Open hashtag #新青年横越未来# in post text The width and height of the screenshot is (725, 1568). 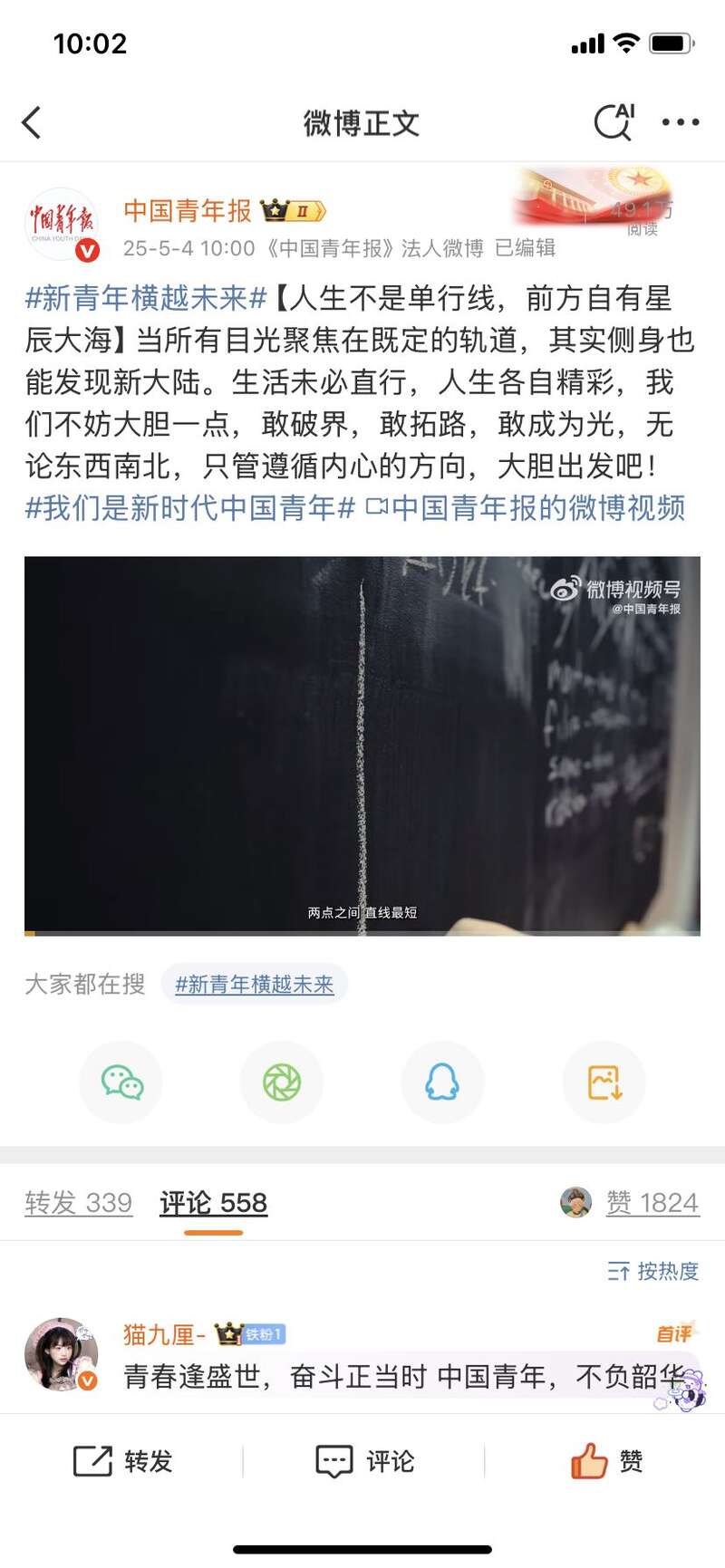tap(145, 298)
